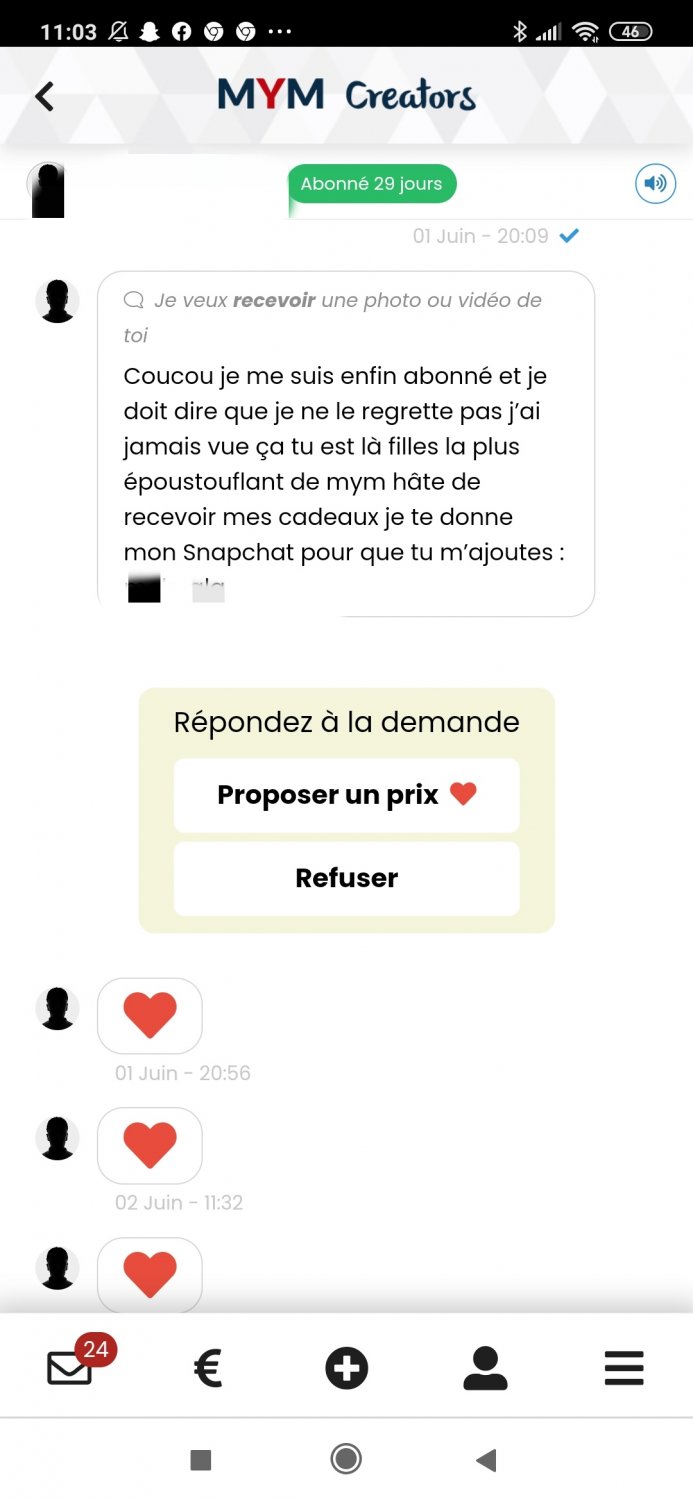The image size is (693, 1500).
Task: Open the messages inbox tab
Action: [71, 1367]
